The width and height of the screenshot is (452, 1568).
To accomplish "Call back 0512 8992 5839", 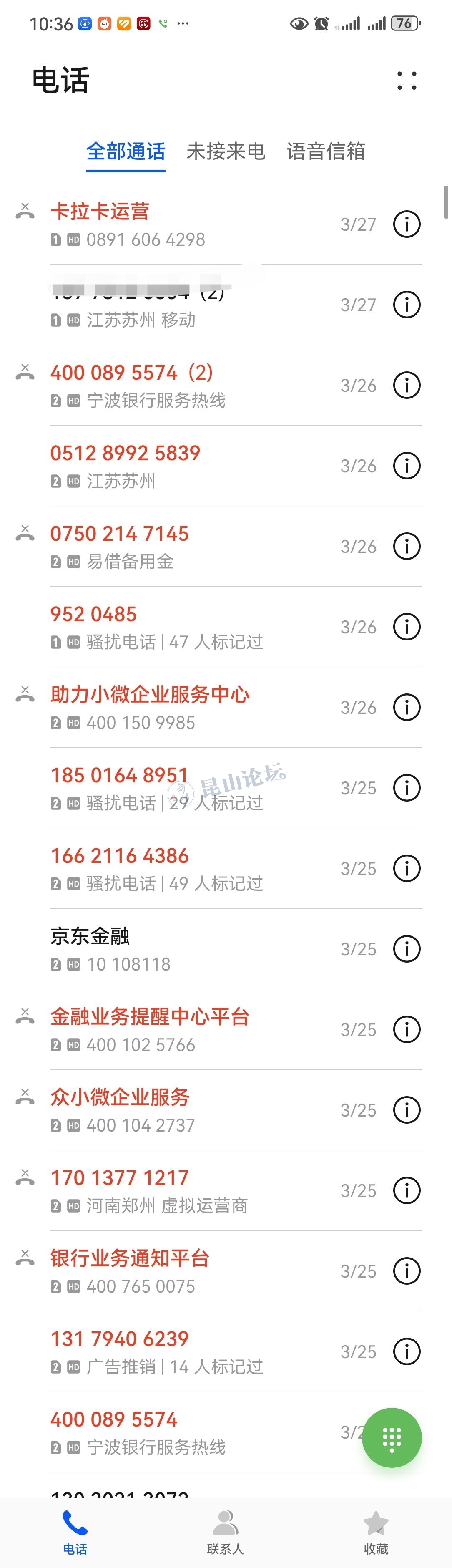I will [183, 466].
